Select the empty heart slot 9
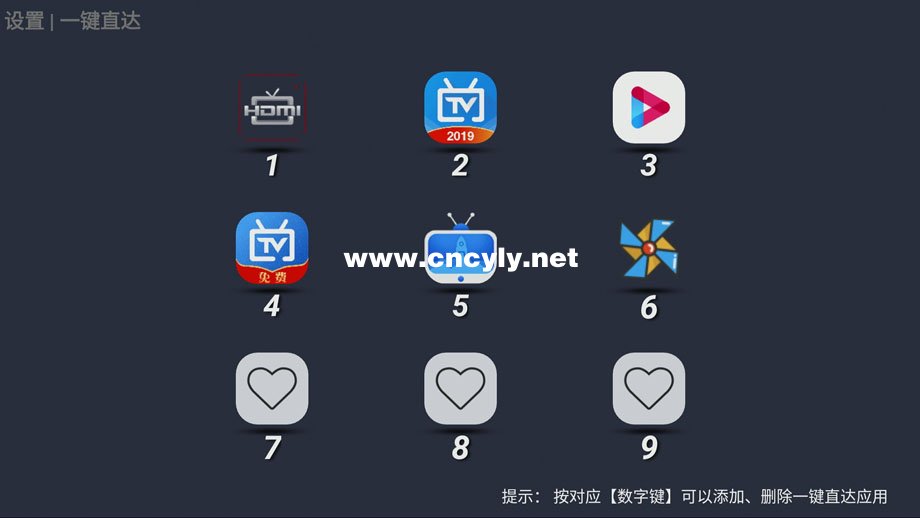The image size is (920, 518). (x=648, y=388)
